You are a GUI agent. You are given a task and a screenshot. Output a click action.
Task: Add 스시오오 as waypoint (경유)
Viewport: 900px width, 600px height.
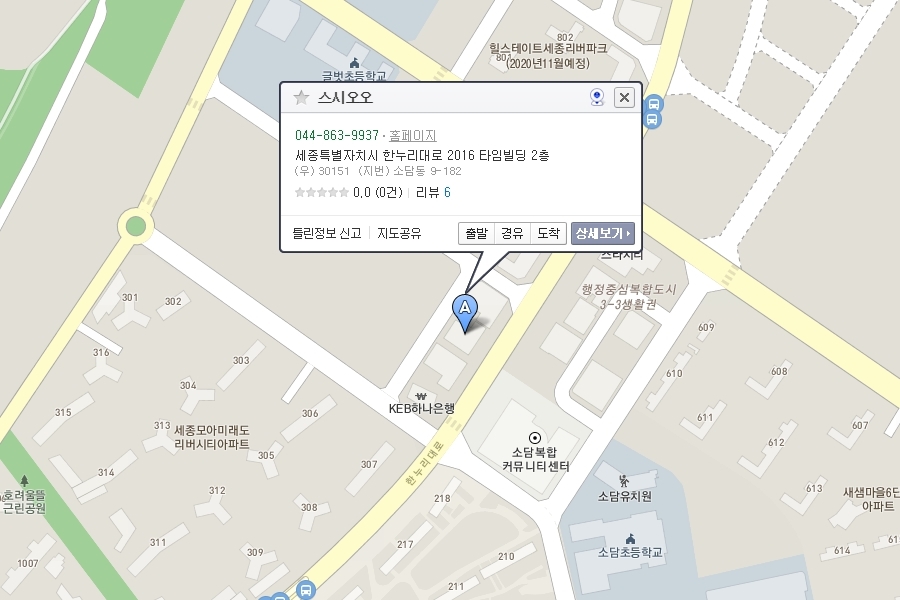[512, 233]
